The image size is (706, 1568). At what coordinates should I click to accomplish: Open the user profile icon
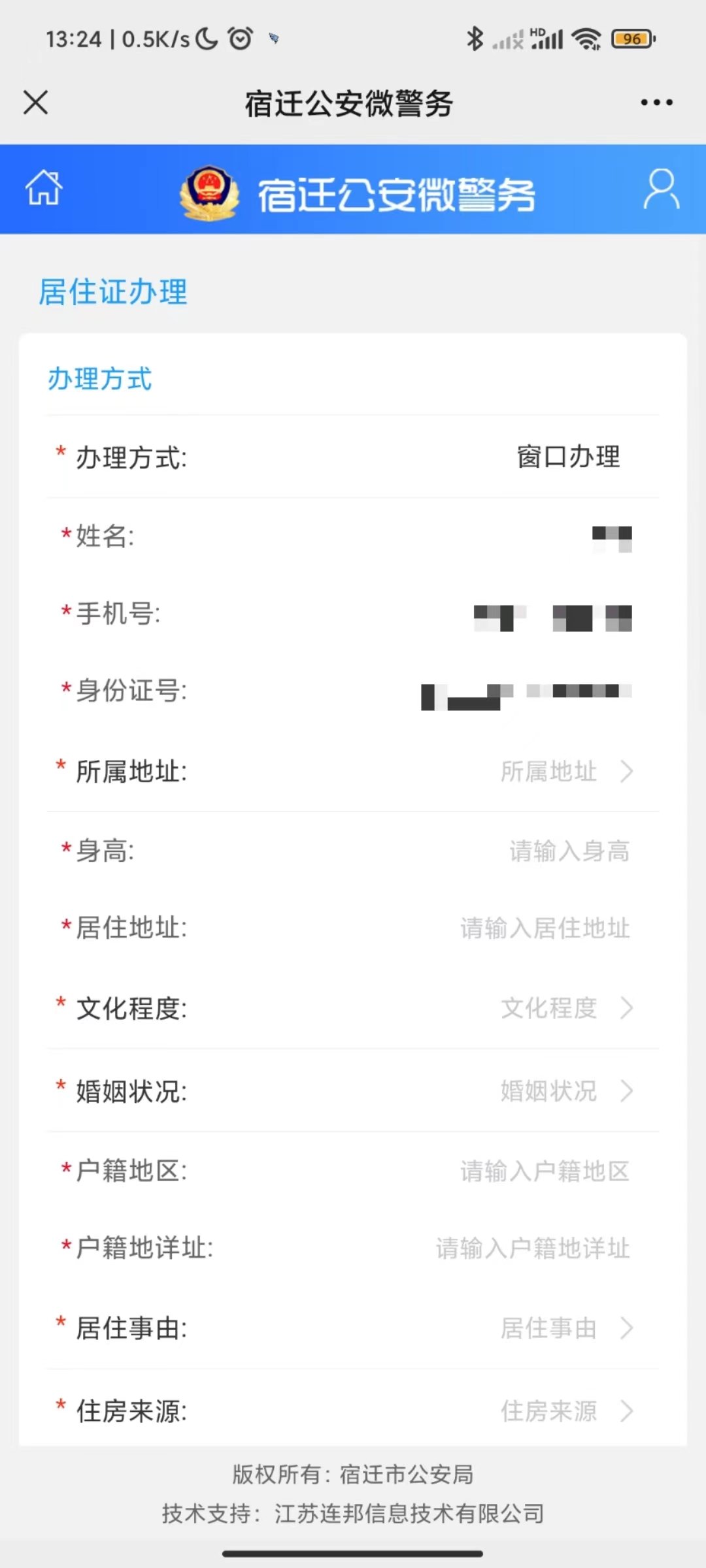(661, 189)
